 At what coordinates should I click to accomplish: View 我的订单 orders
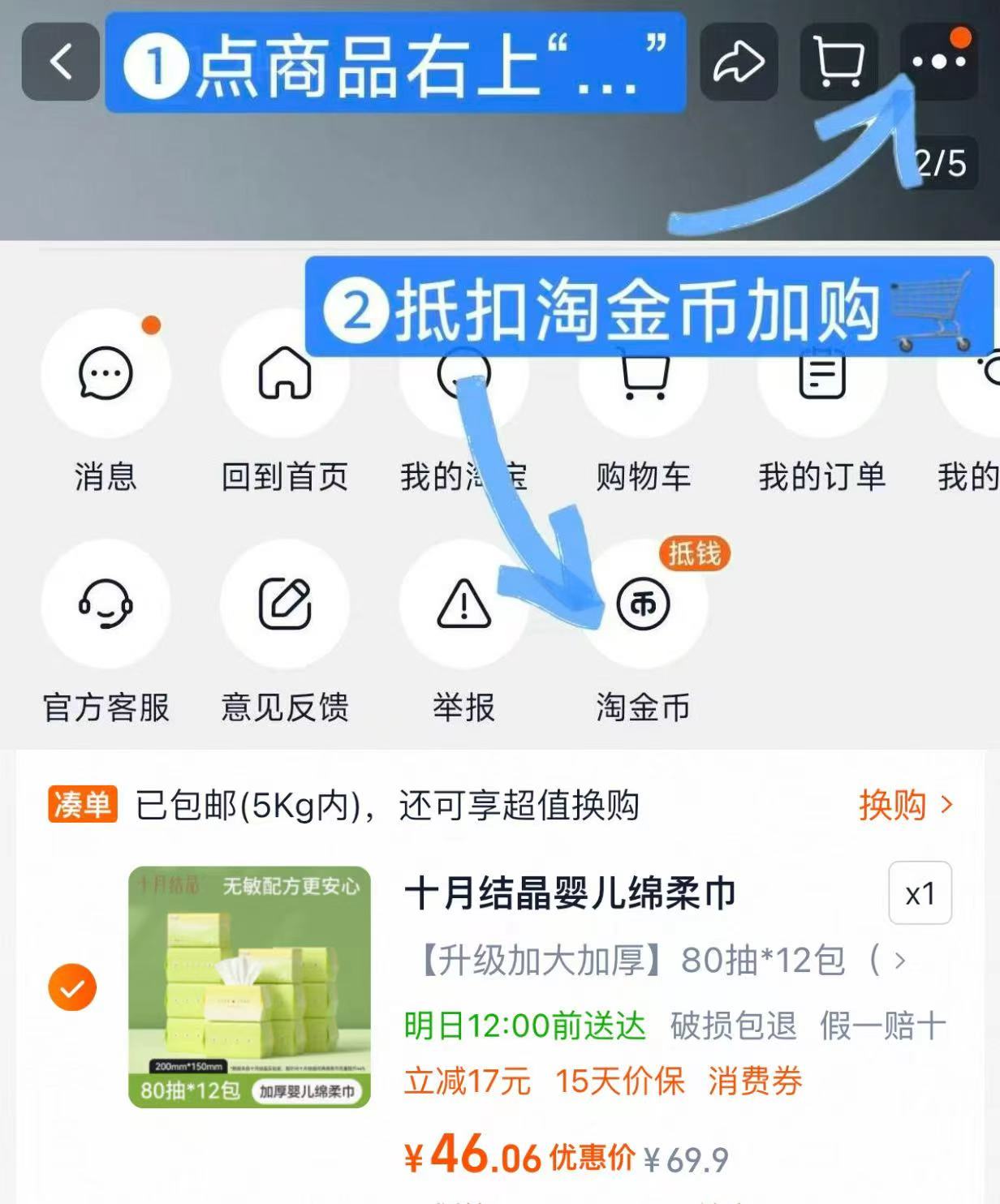(821, 373)
